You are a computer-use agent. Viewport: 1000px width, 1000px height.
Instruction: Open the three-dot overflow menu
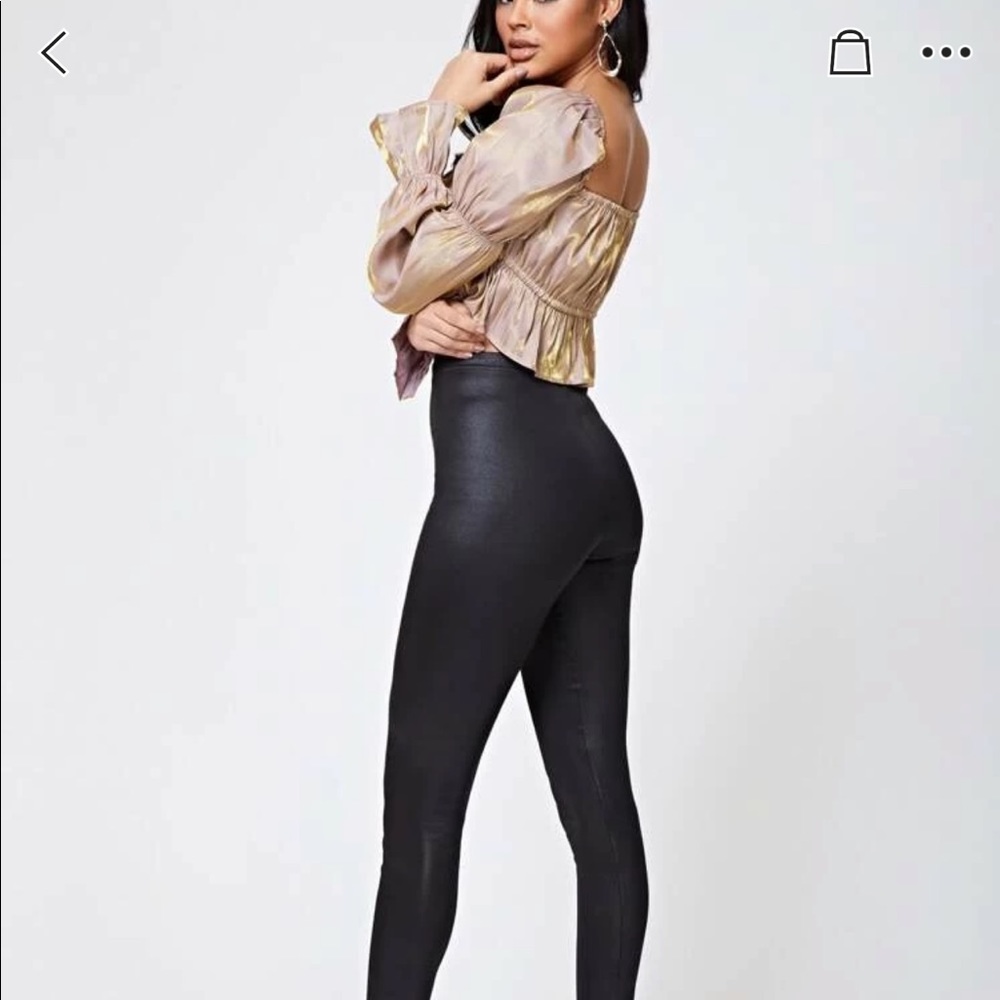point(946,53)
